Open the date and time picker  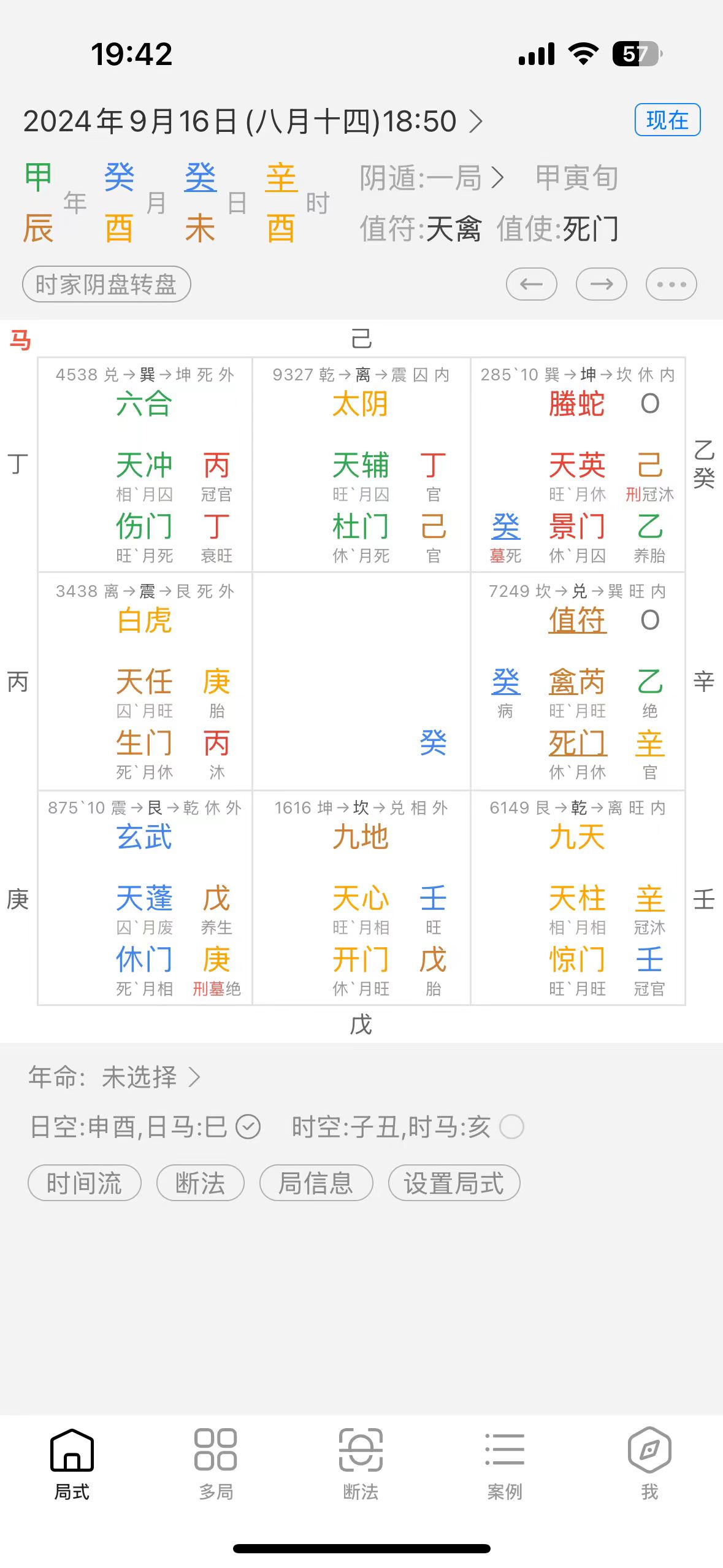[x=251, y=121]
